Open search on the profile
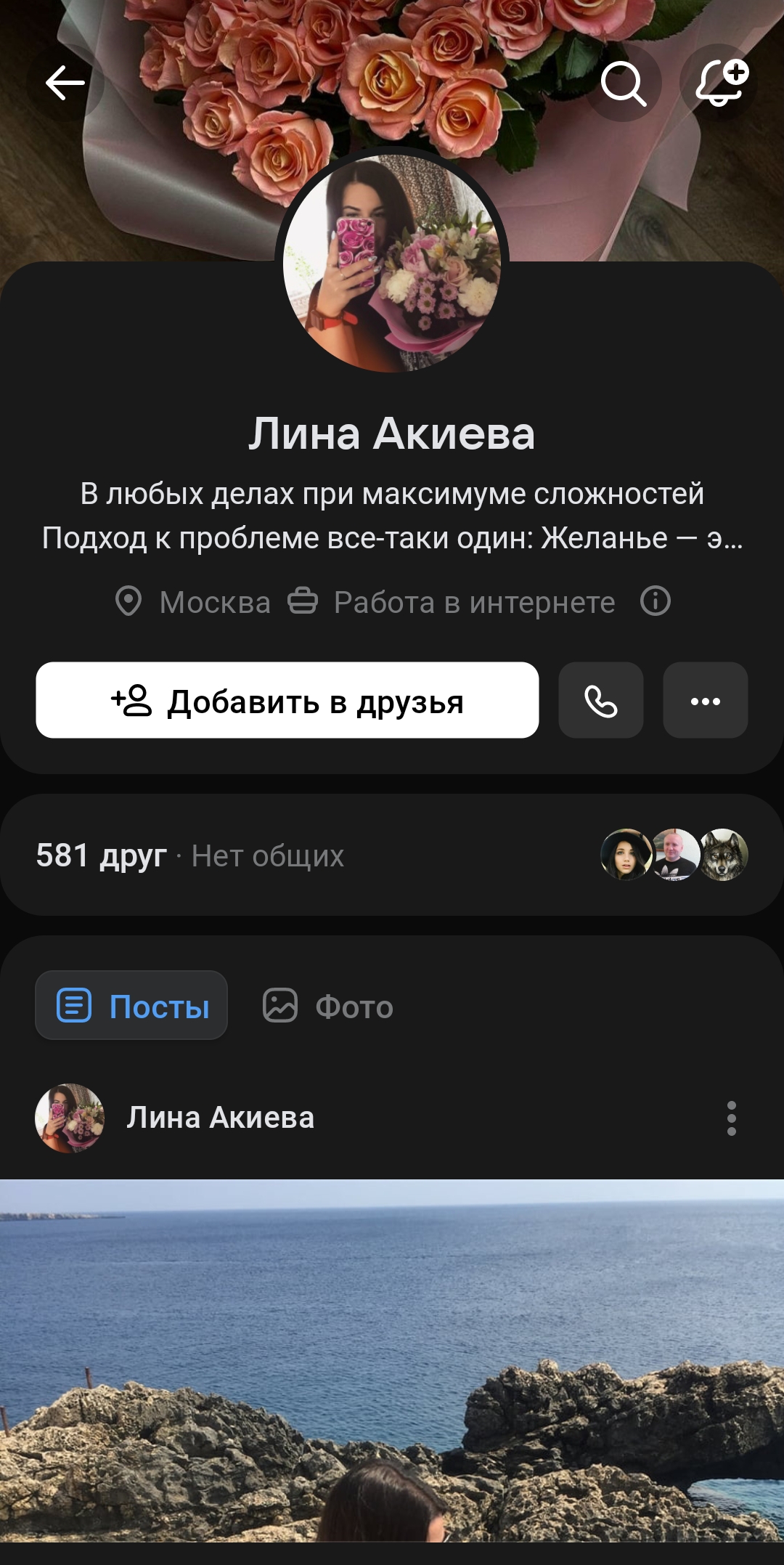This screenshot has height=1565, width=784. coord(624,85)
